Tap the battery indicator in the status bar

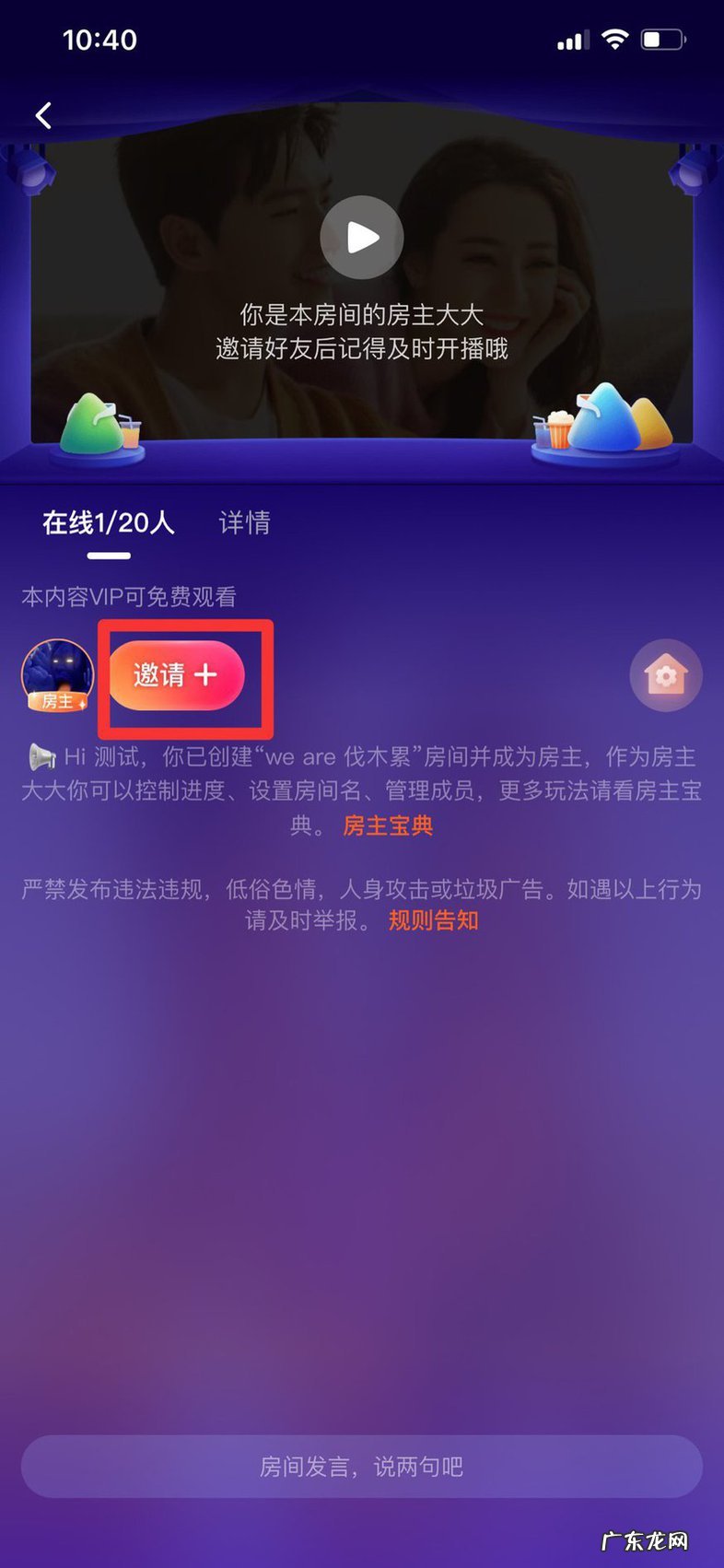tap(660, 39)
